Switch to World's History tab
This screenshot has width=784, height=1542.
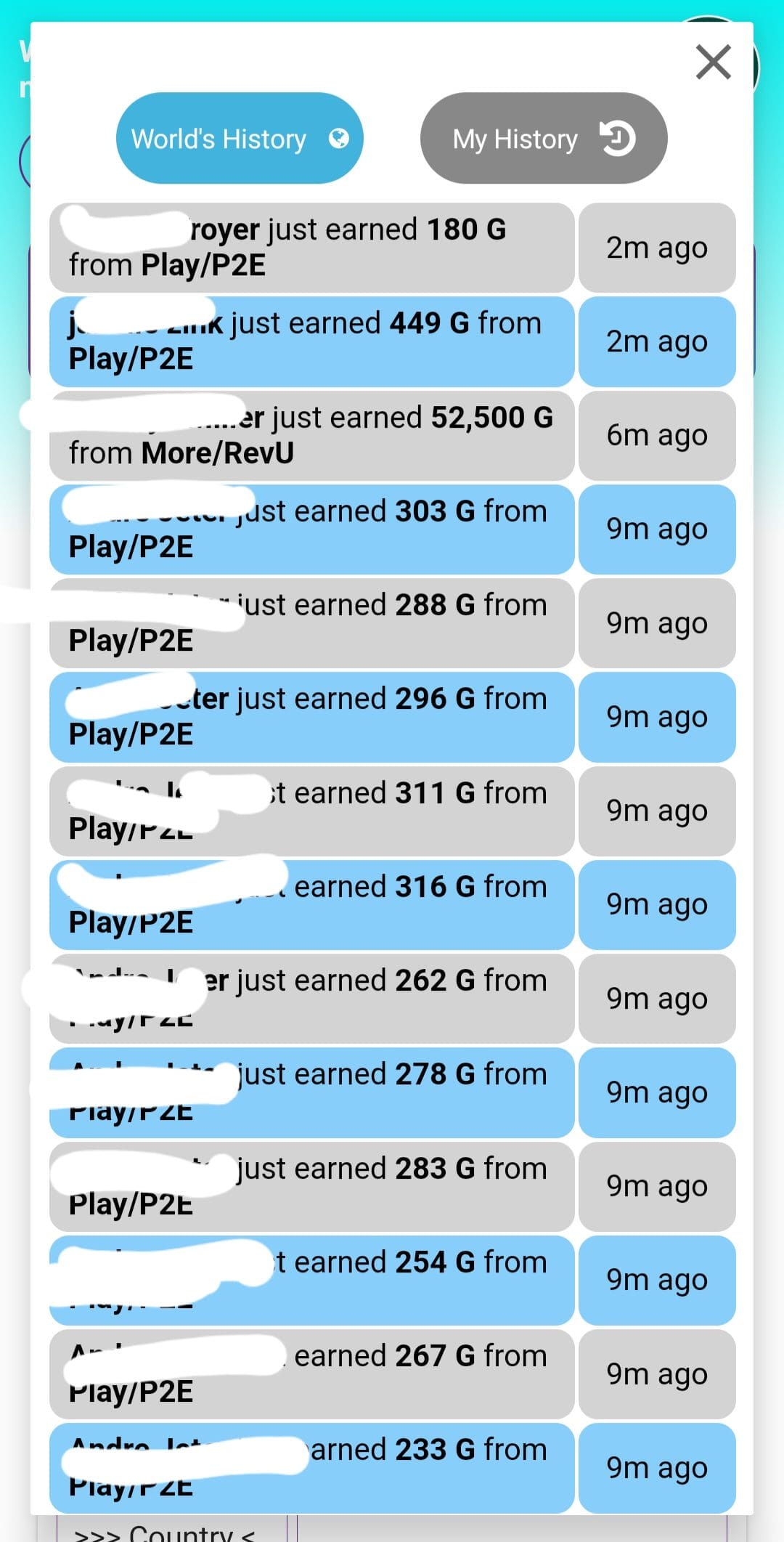[240, 138]
